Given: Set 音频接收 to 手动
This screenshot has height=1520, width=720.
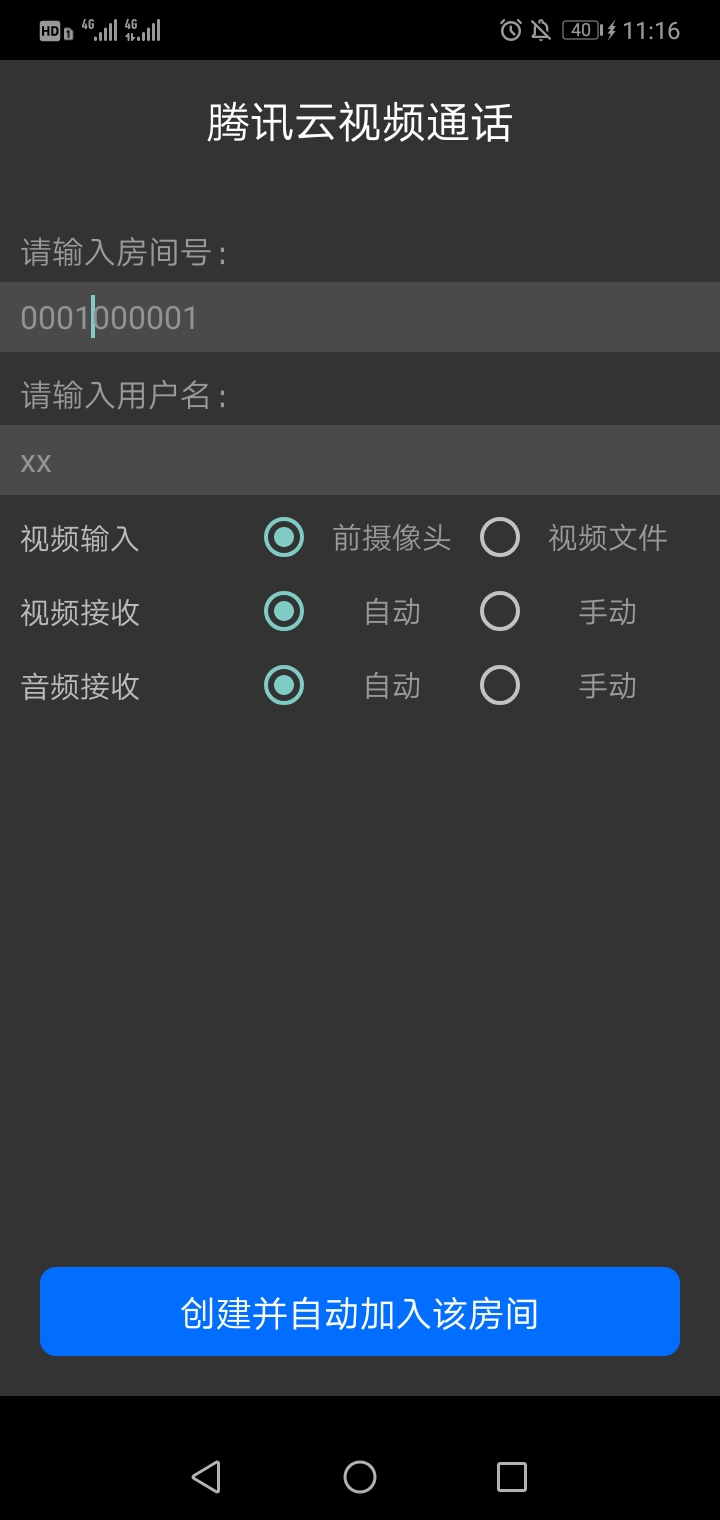Looking at the screenshot, I should pyautogui.click(x=500, y=686).
